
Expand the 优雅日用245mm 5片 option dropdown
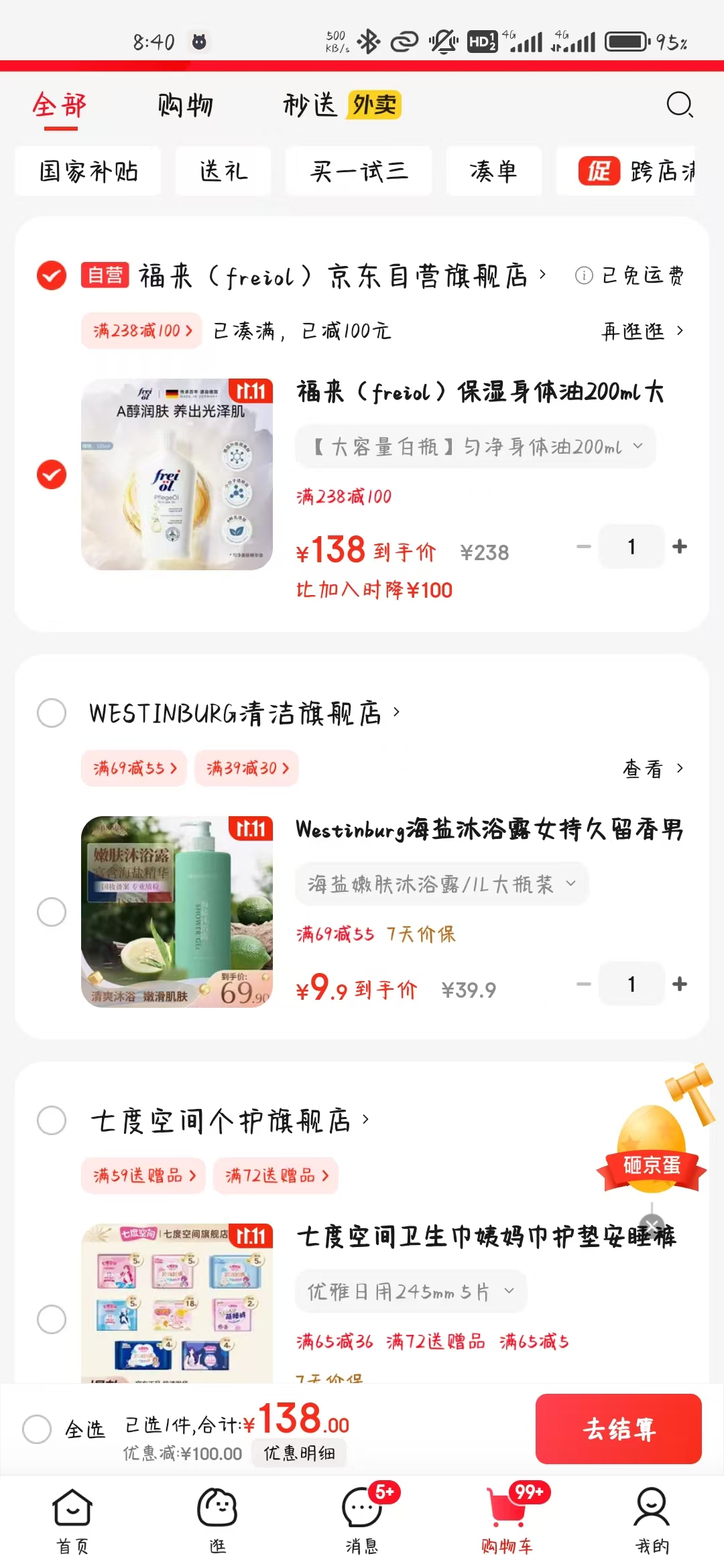(x=411, y=1291)
